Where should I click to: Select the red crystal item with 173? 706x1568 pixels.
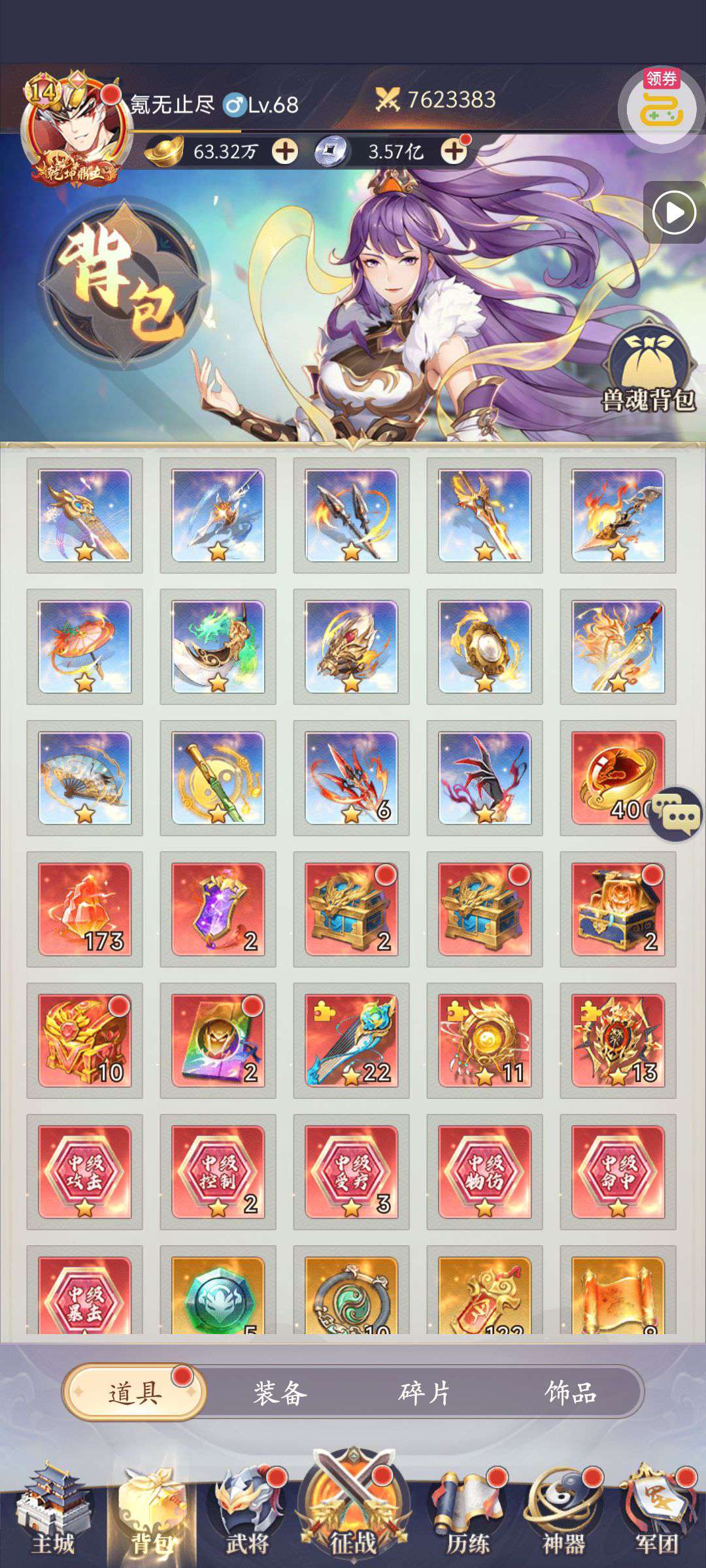85,909
